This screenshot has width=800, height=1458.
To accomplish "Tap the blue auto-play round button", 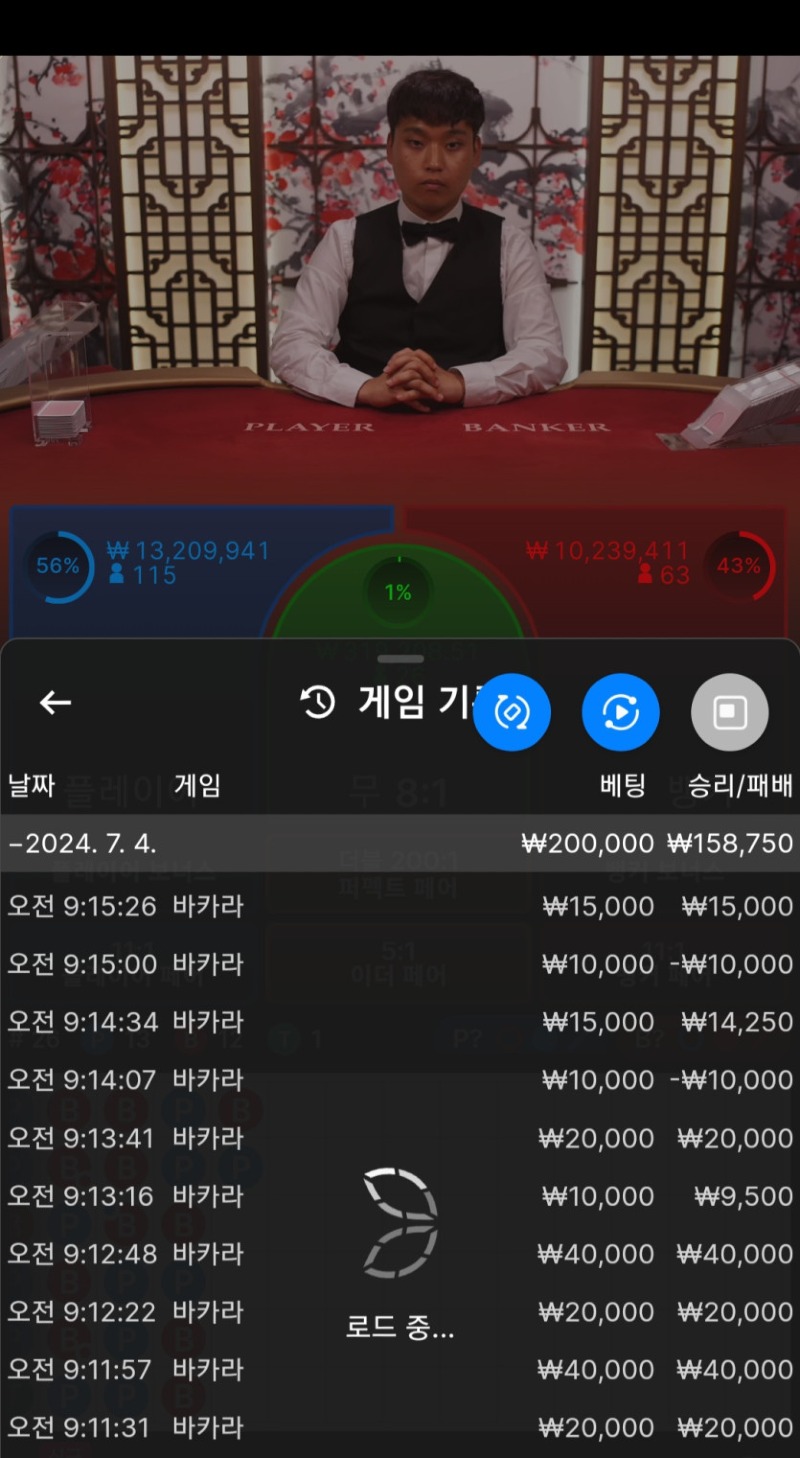I will tap(620, 713).
